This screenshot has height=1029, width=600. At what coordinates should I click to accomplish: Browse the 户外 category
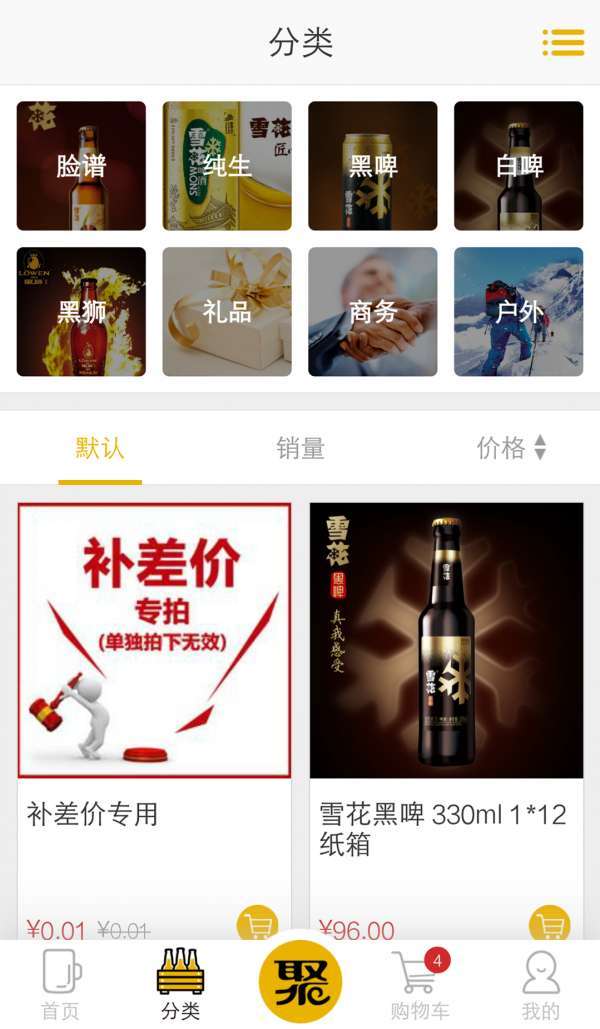click(x=518, y=312)
